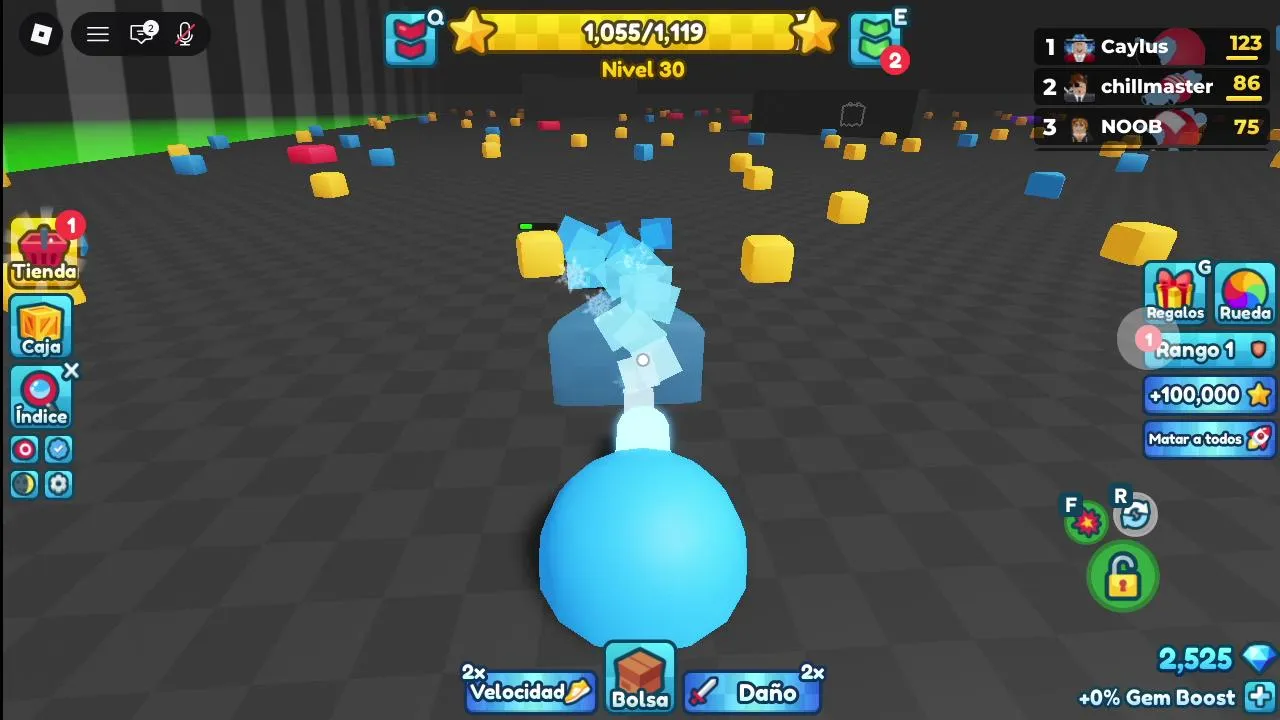The height and width of the screenshot is (720, 1280).
Task: Open the Regalos gifts
Action: (x=1175, y=294)
